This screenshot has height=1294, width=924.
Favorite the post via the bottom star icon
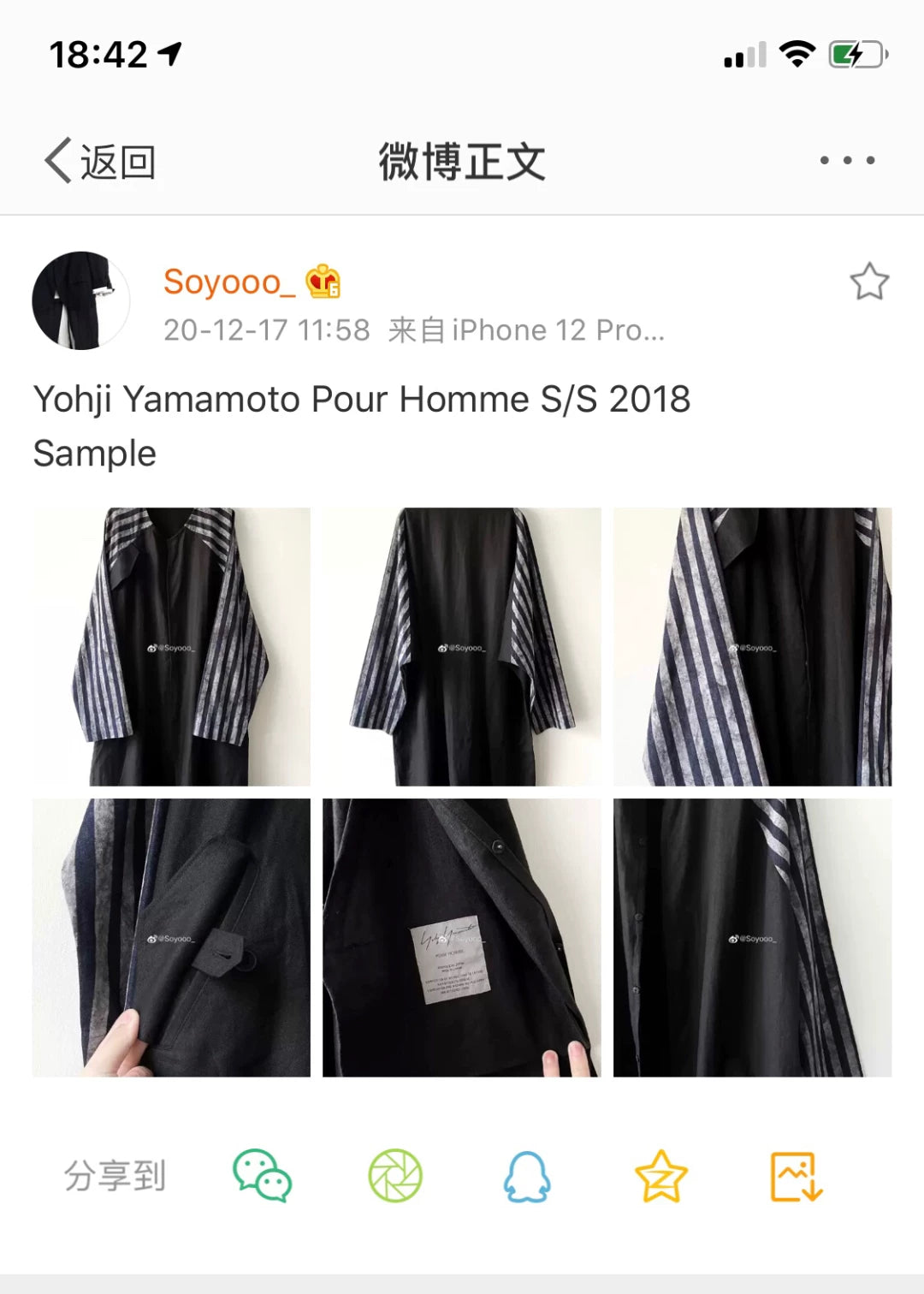[659, 1177]
